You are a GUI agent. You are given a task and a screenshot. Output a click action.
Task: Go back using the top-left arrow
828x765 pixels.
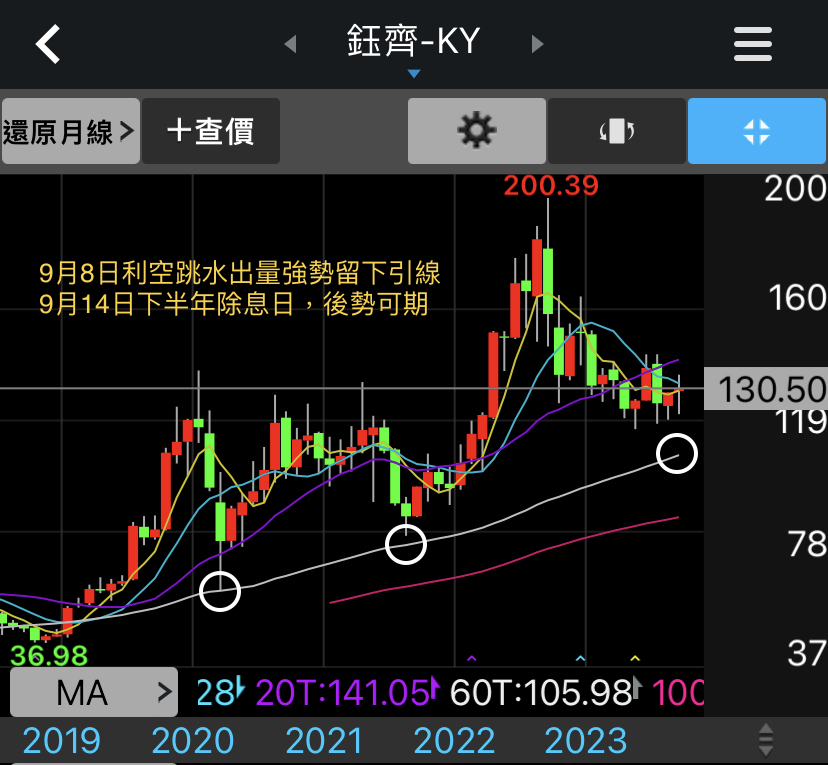pos(48,44)
